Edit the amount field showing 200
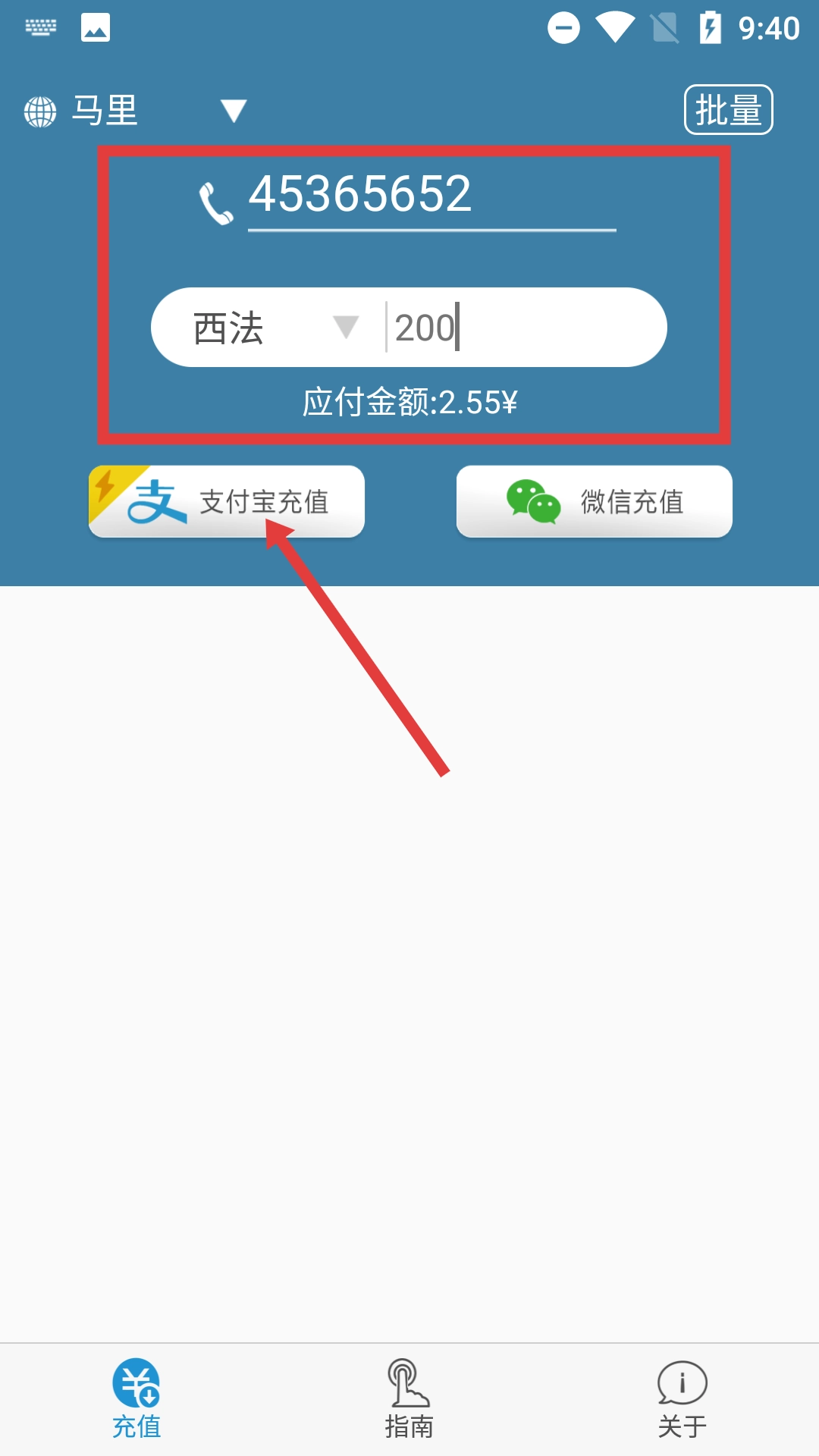819x1456 pixels. click(523, 328)
